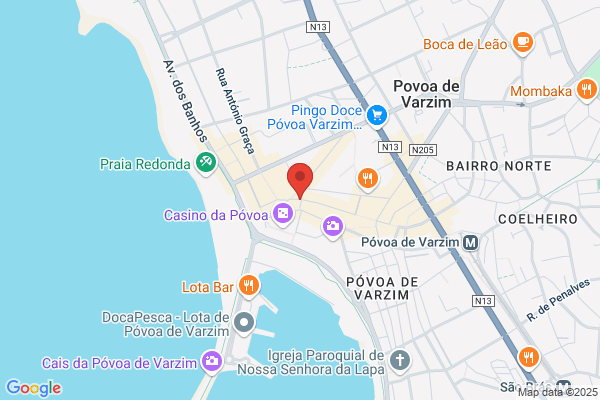
Task: Open the Google logo link
Action: tap(34, 388)
